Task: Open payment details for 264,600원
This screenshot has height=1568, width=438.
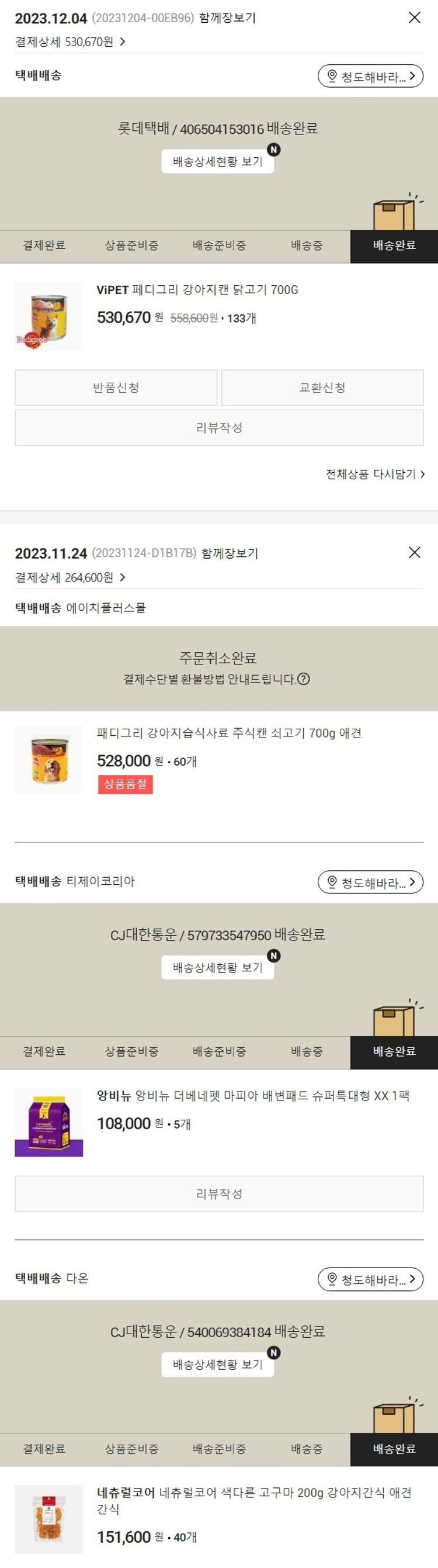Action: coord(70,577)
